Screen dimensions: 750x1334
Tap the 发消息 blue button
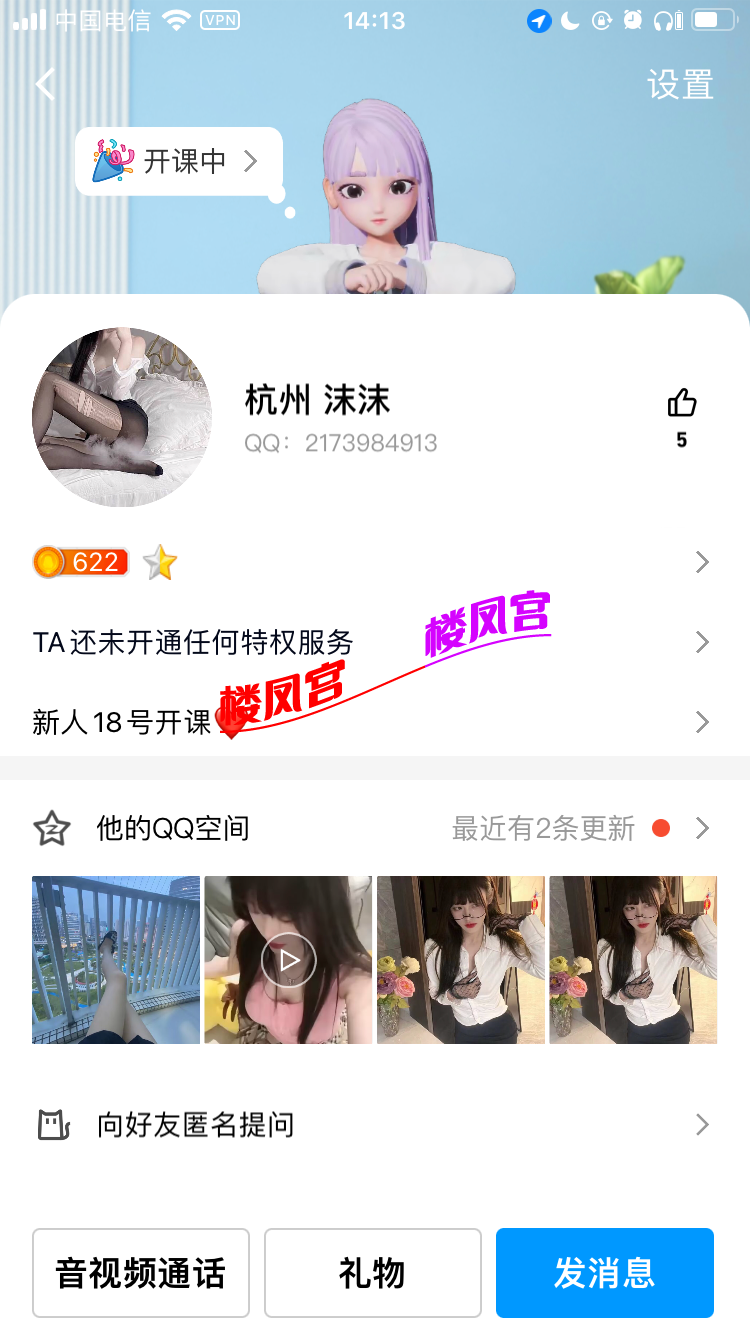604,1272
